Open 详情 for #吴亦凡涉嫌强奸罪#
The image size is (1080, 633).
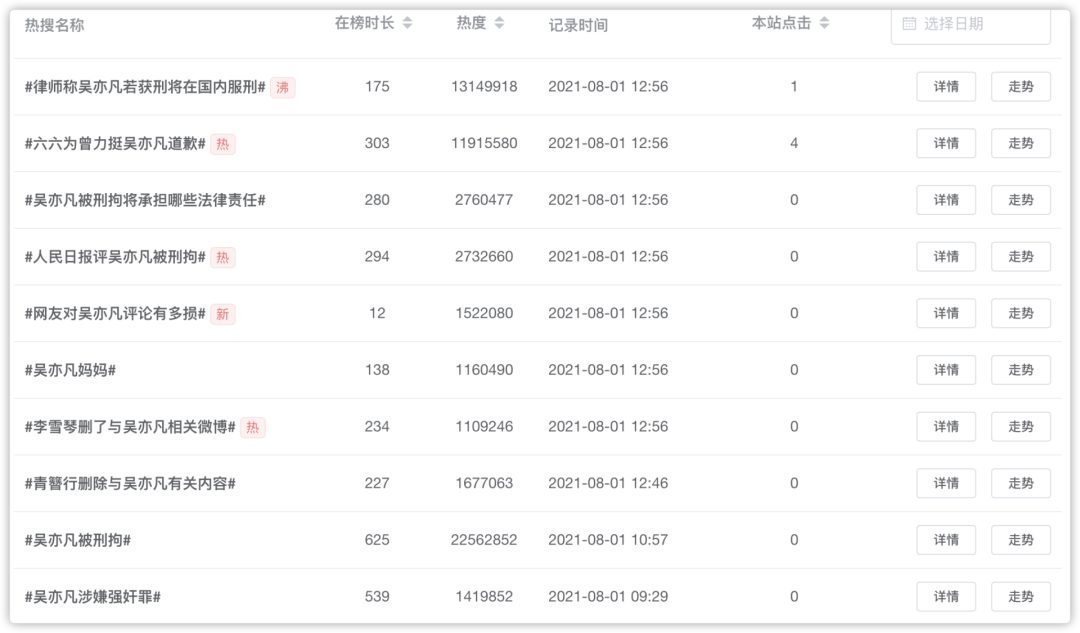pos(945,597)
